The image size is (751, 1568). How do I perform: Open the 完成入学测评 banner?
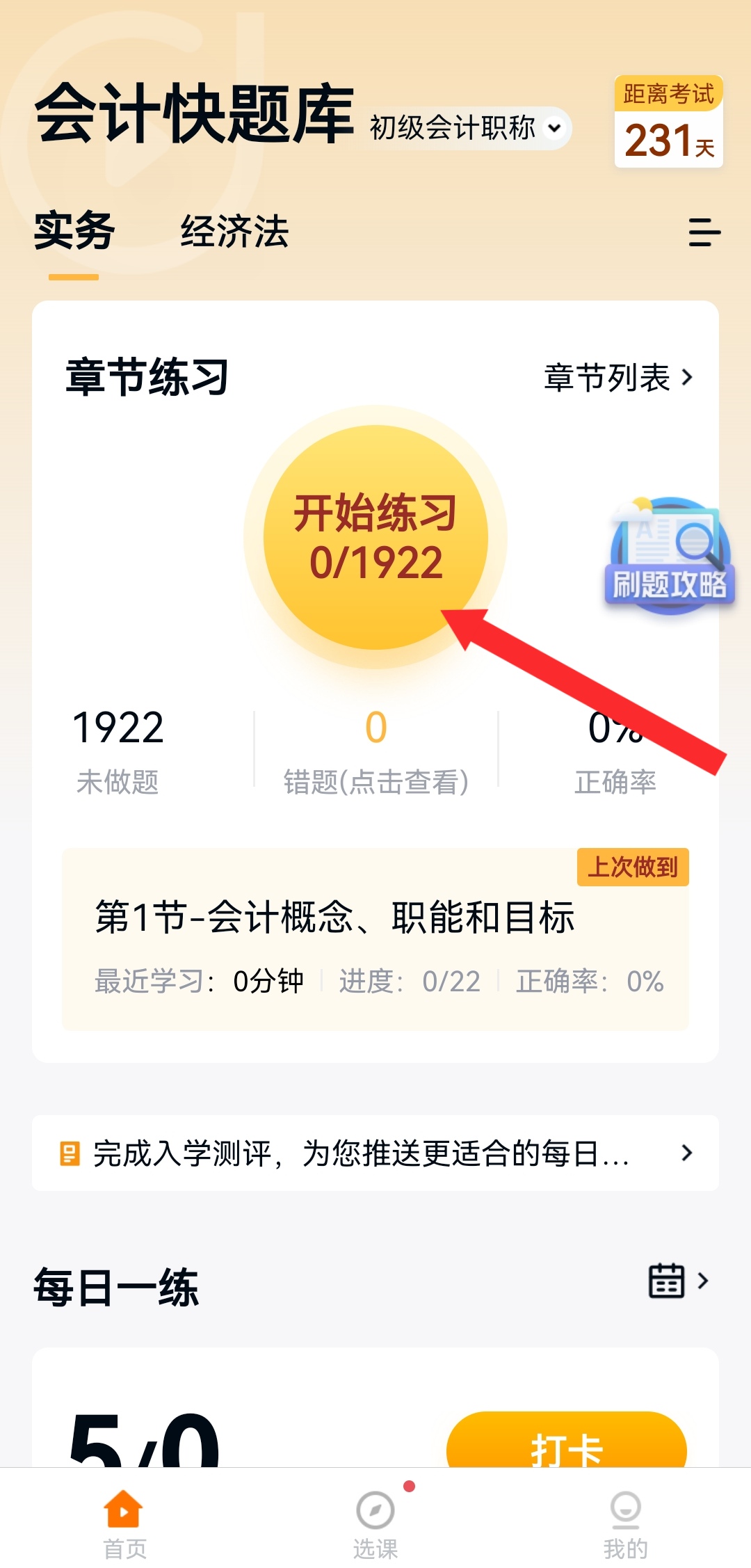375,1153
